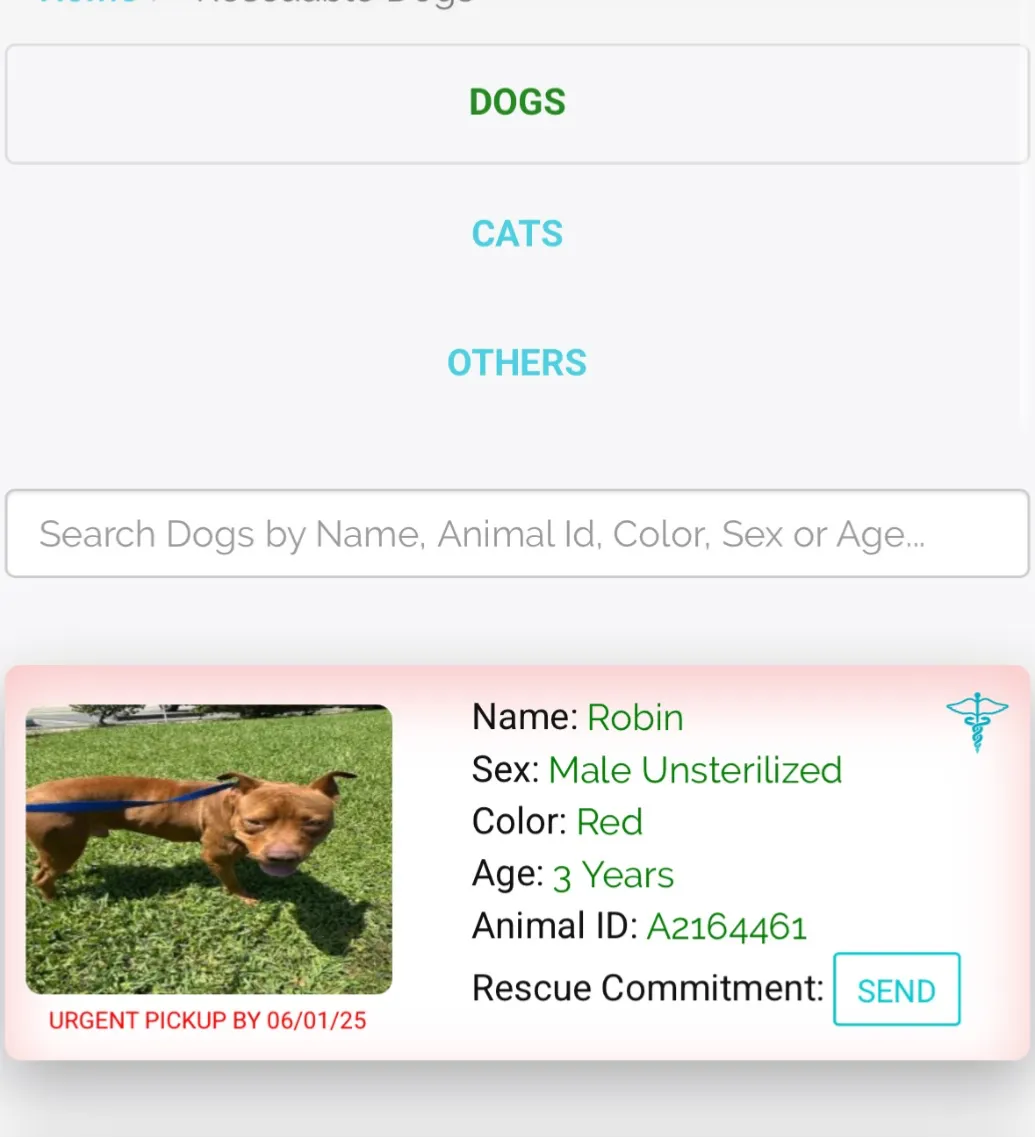1035x1137 pixels.
Task: Send a rescue commitment for Robin
Action: pos(896,990)
